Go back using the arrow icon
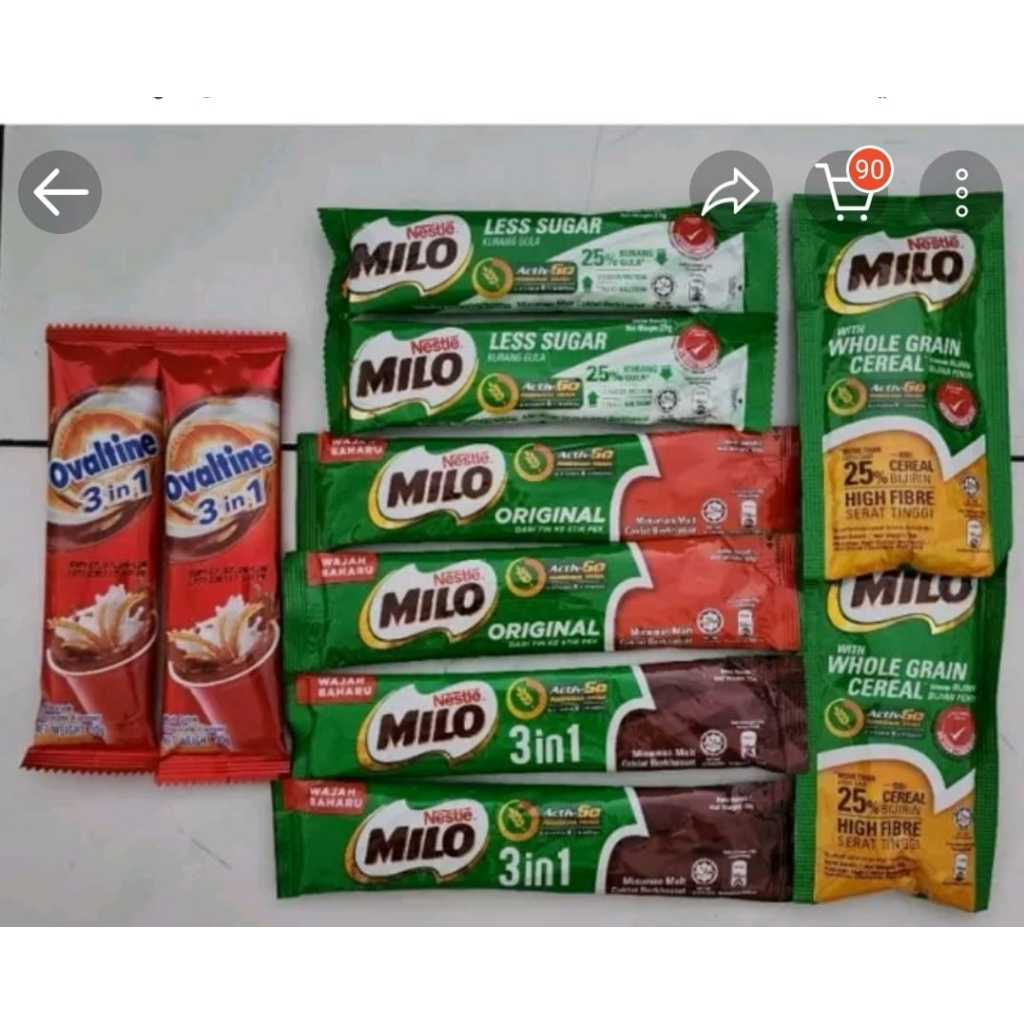This screenshot has height=1024, width=1024. click(60, 192)
